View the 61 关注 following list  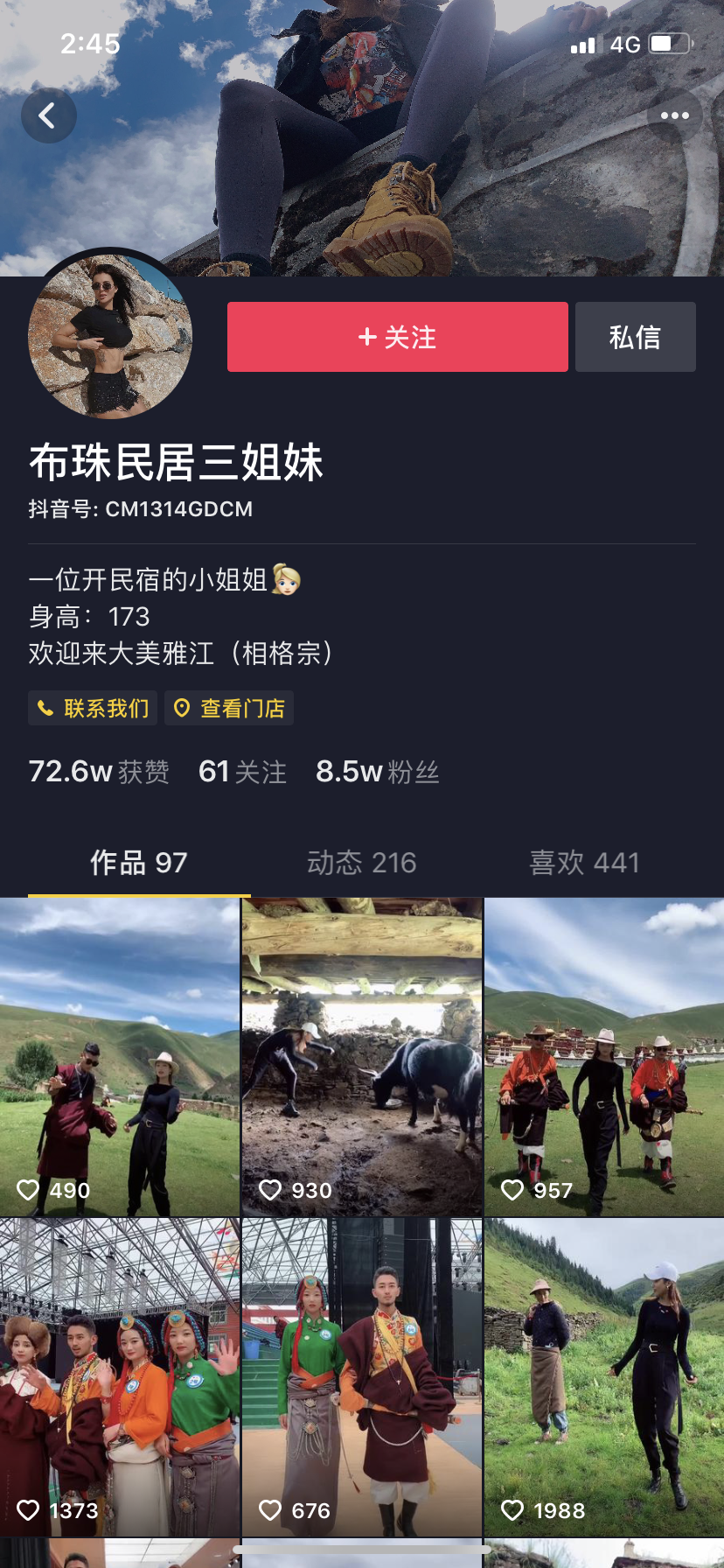pos(242,772)
